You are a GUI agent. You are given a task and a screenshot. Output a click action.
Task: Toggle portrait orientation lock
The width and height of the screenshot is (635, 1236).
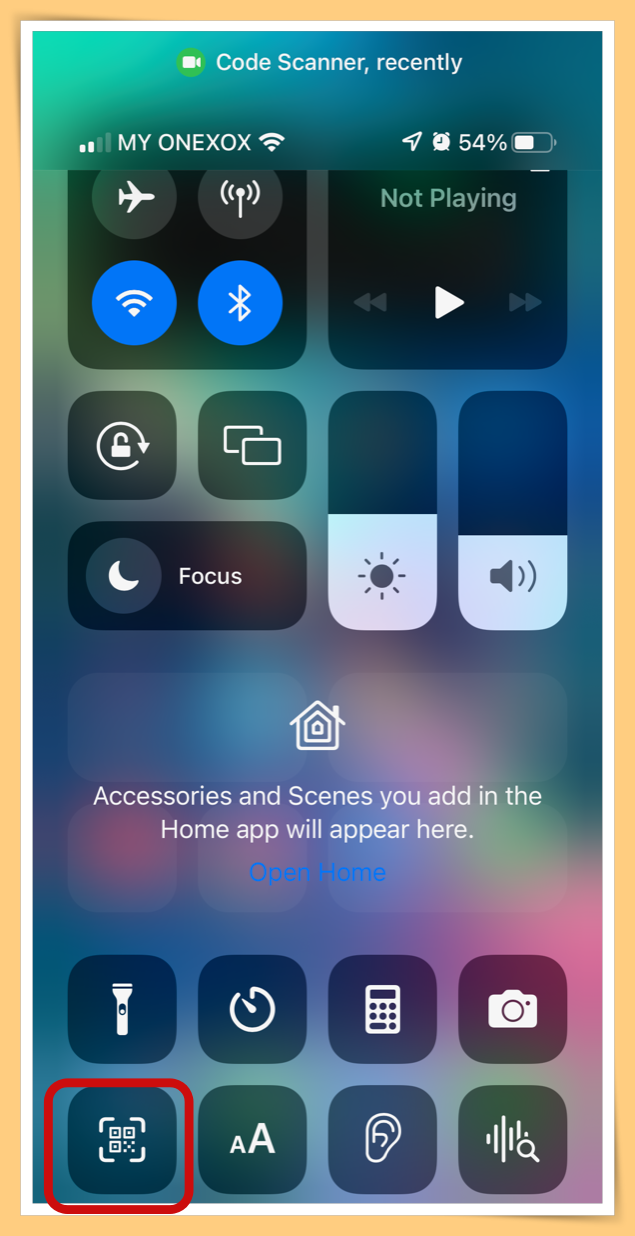(x=122, y=445)
